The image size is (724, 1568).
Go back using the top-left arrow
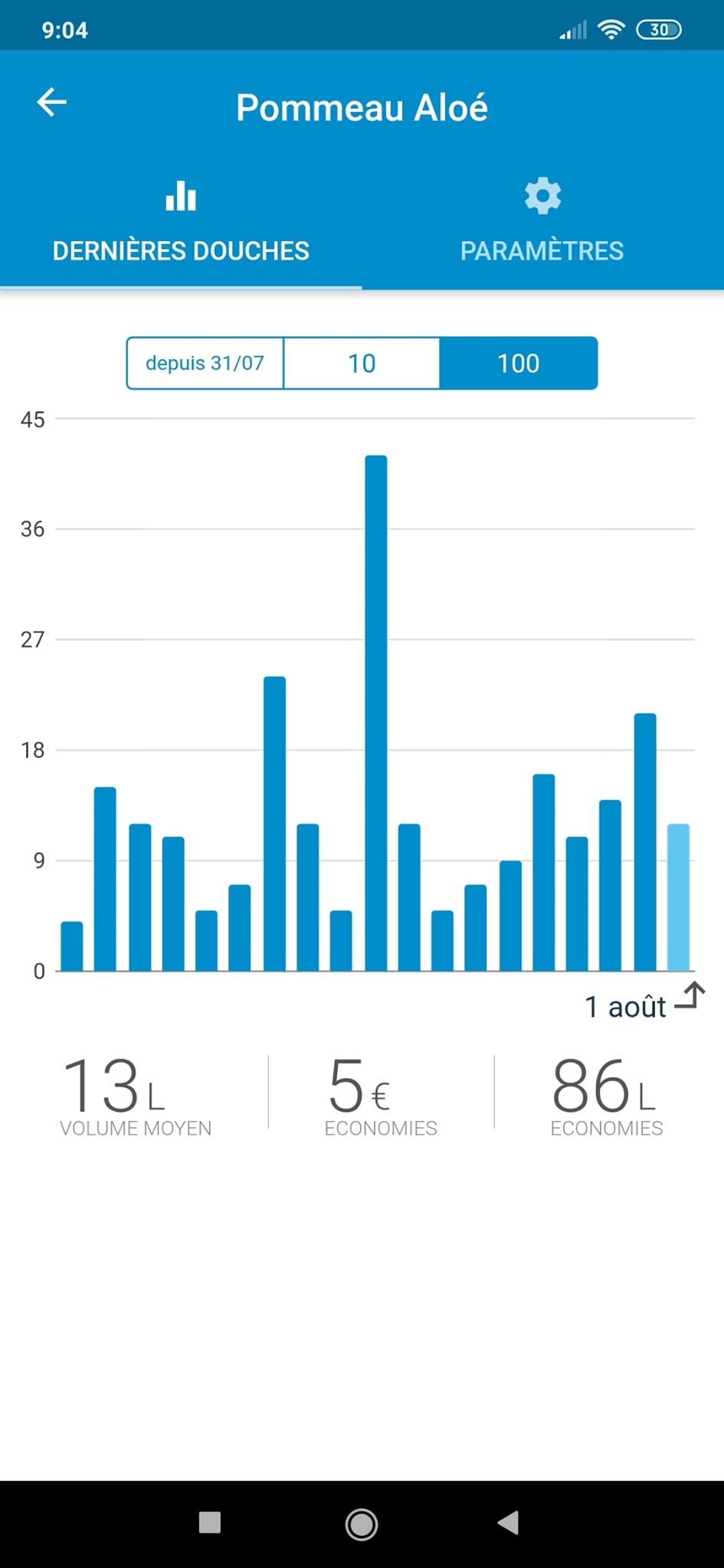pyautogui.click(x=52, y=103)
